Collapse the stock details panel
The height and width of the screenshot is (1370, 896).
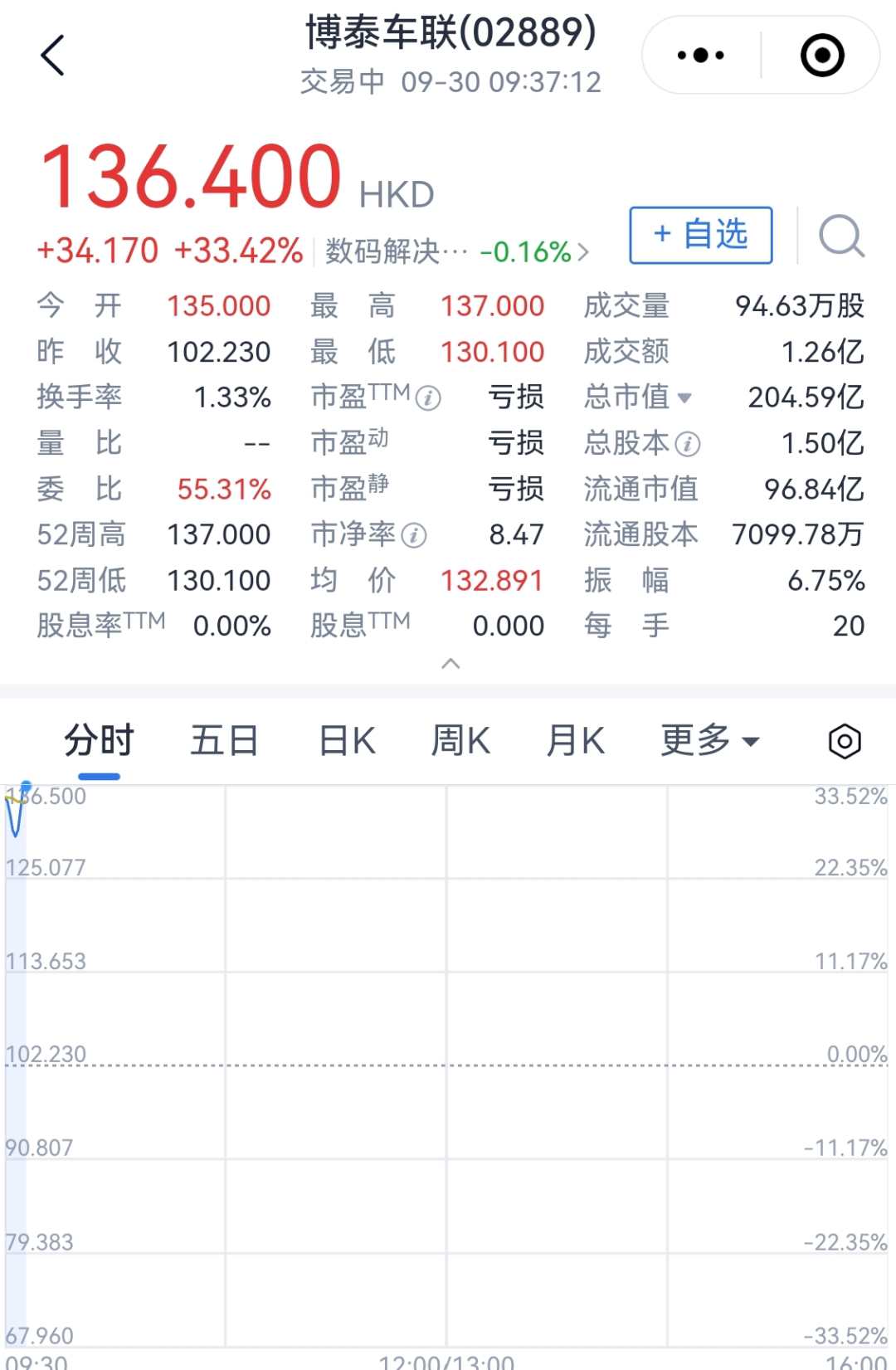[450, 663]
